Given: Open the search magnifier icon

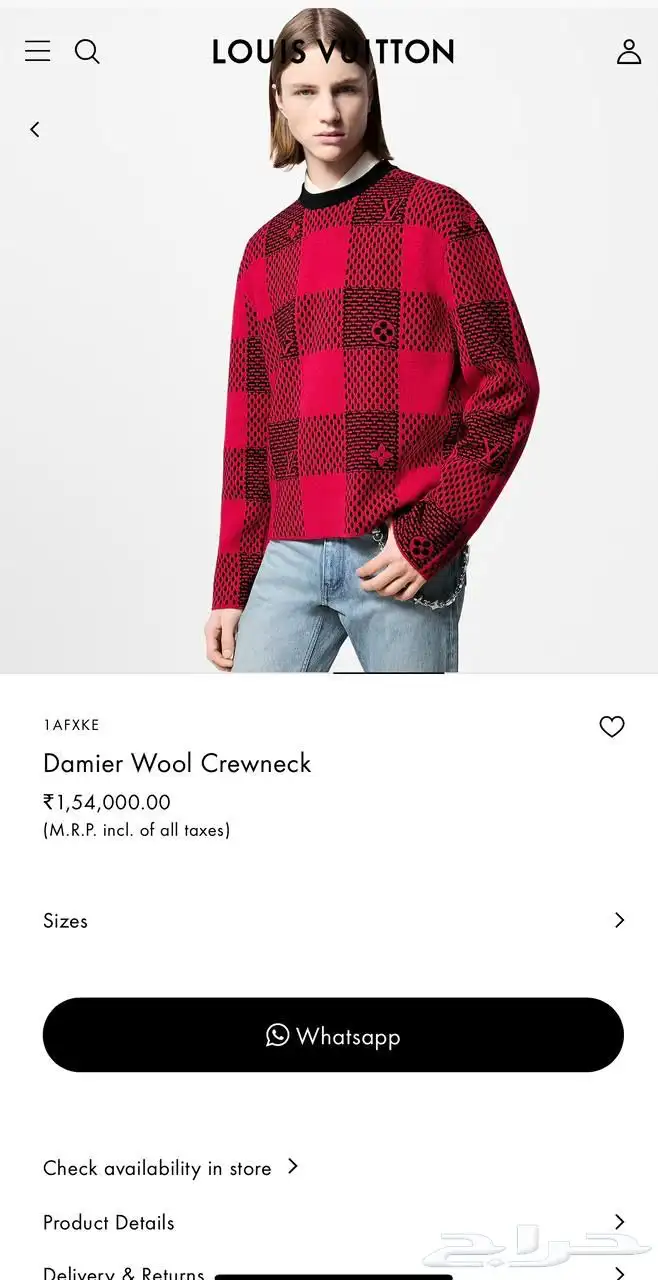Looking at the screenshot, I should point(88,51).
